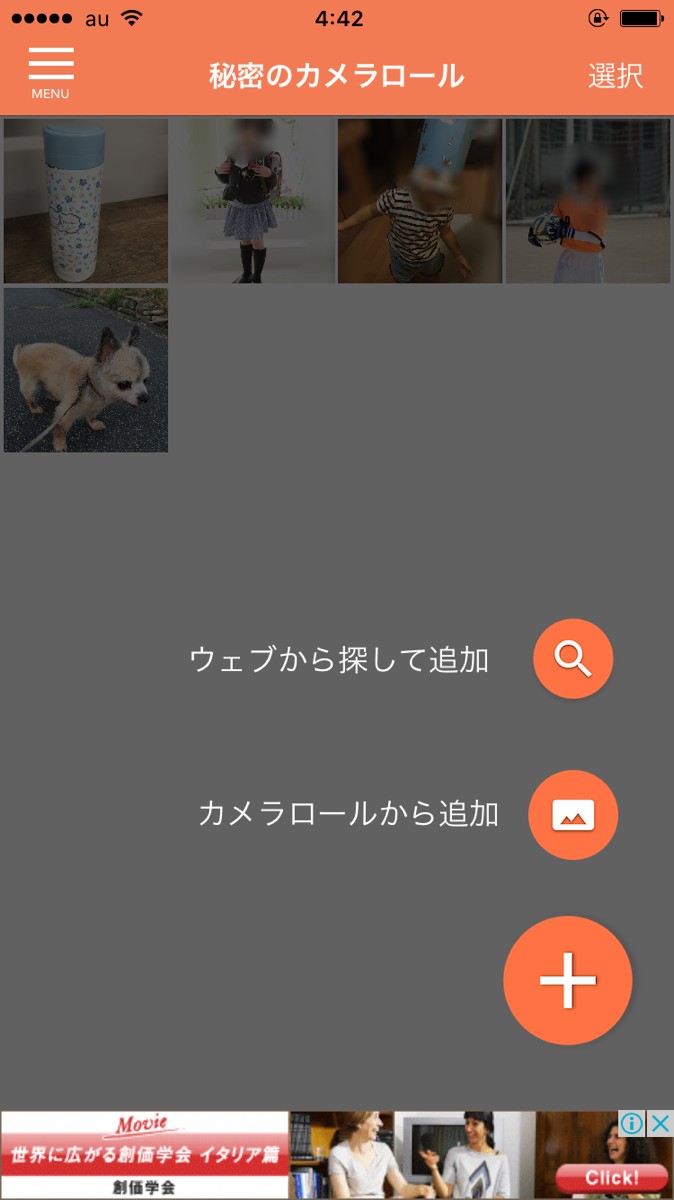Open the MENU drawer button

[50, 72]
